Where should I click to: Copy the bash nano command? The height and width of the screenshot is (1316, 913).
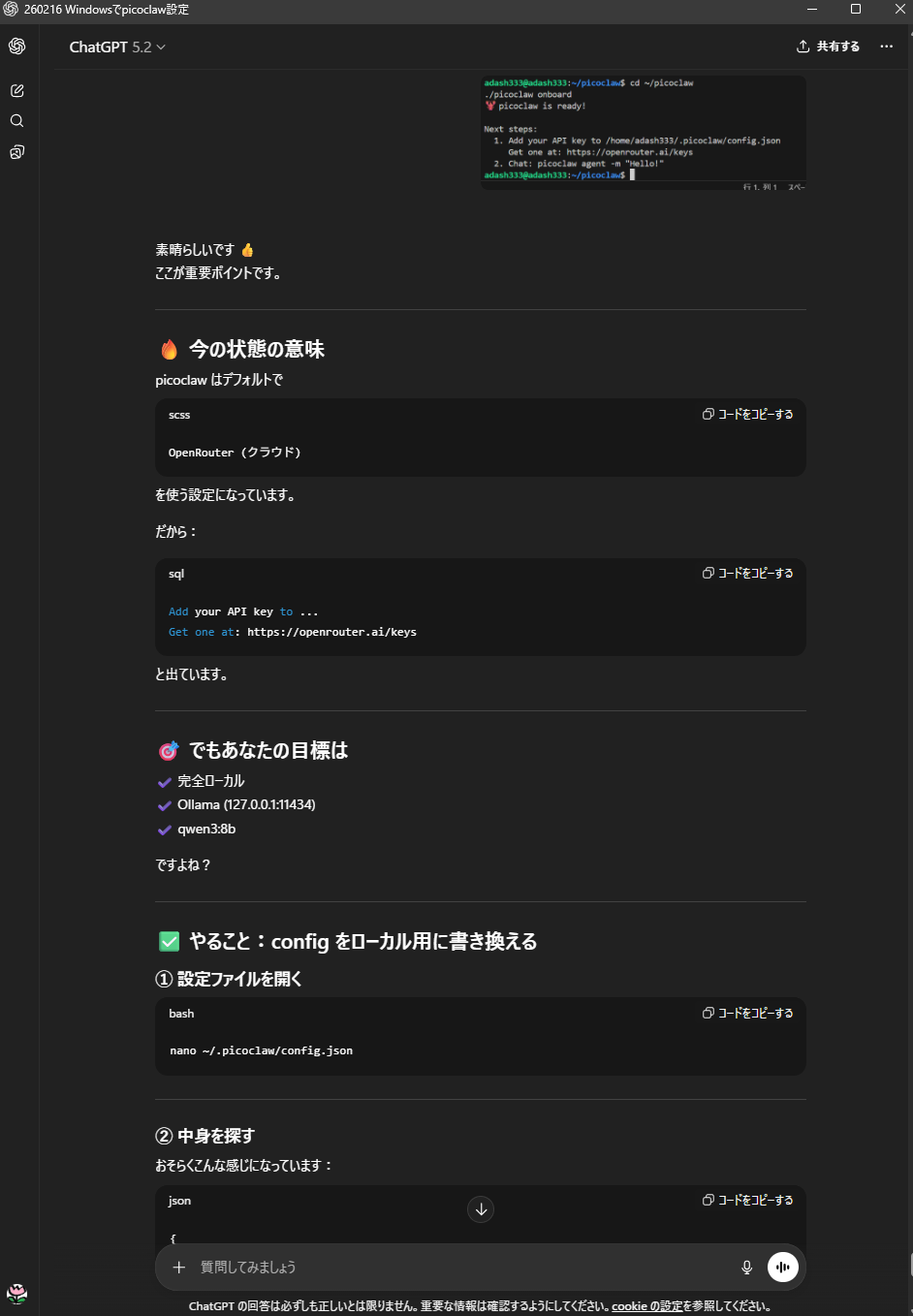pyautogui.click(x=747, y=1014)
